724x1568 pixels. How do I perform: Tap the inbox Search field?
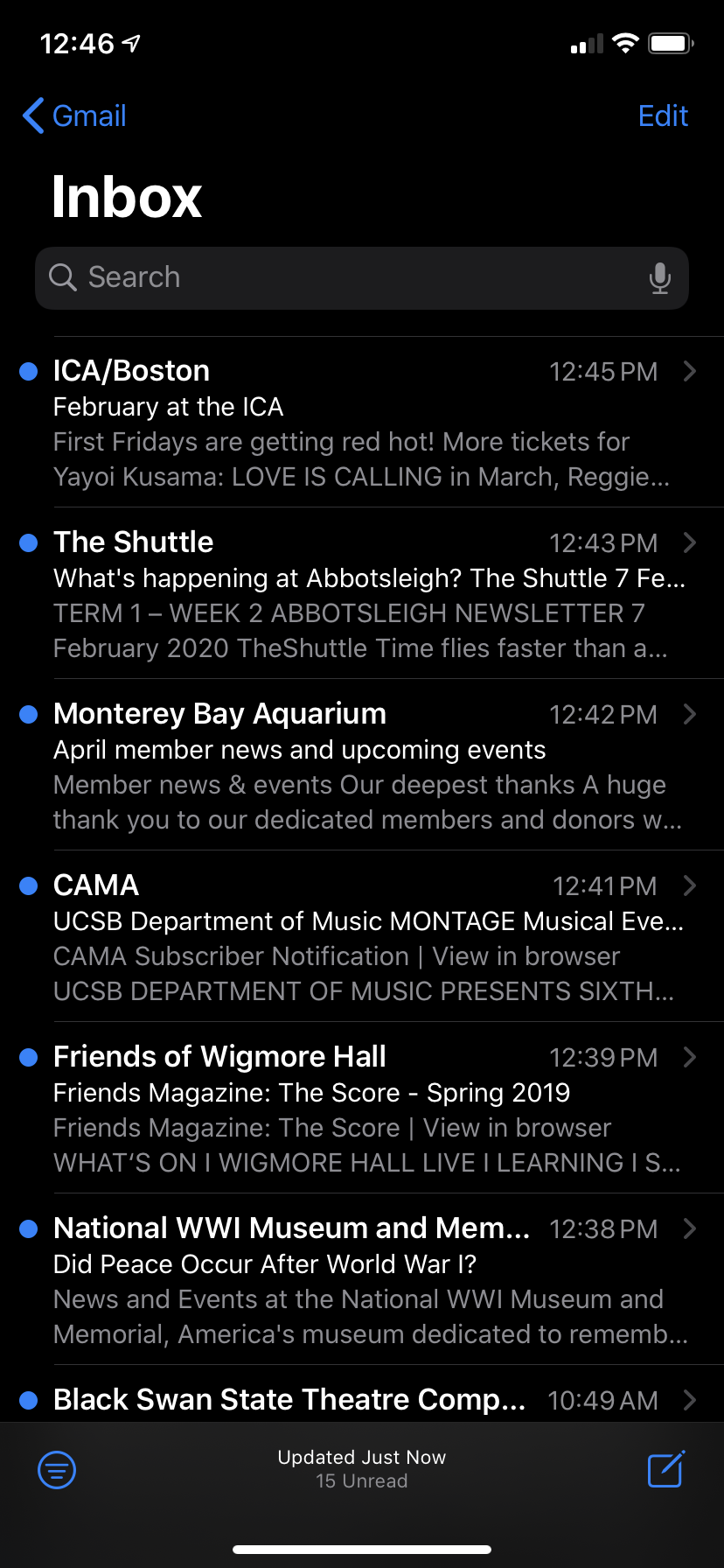(x=362, y=277)
